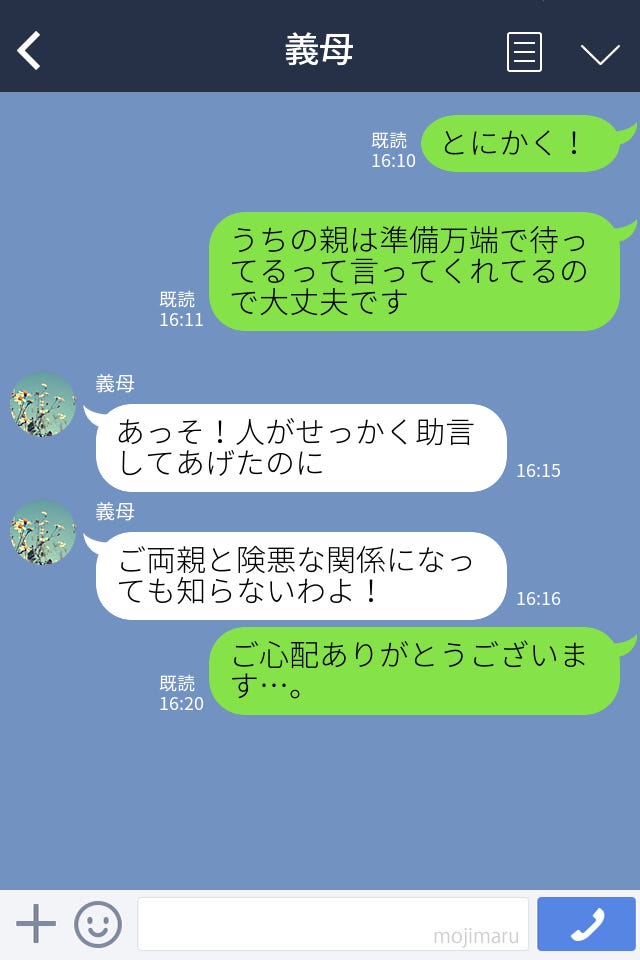Viewport: 640px width, 960px height.
Task: Expand the chat menu chevron
Action: (x=600, y=53)
